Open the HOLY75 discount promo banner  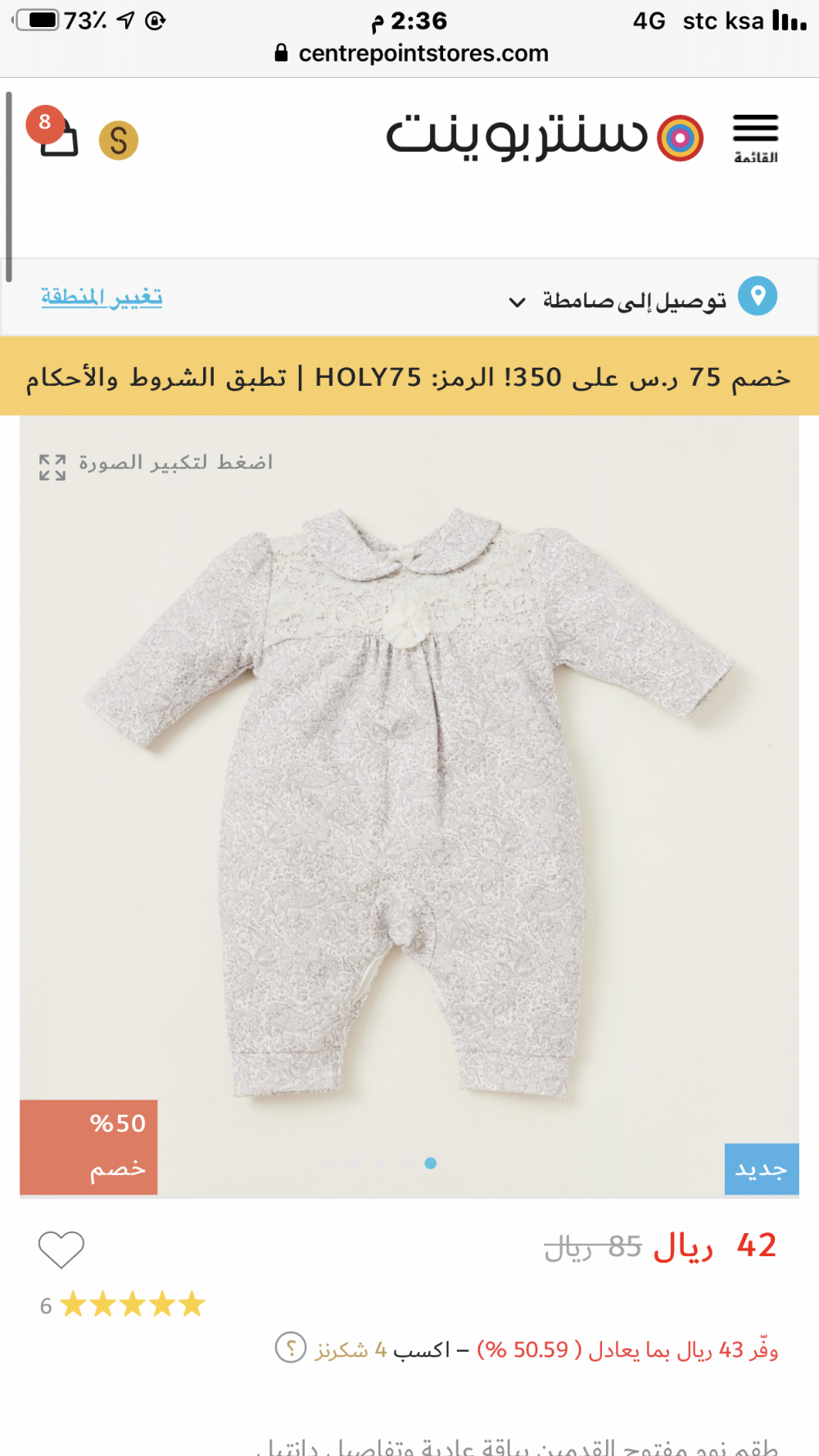409,377
